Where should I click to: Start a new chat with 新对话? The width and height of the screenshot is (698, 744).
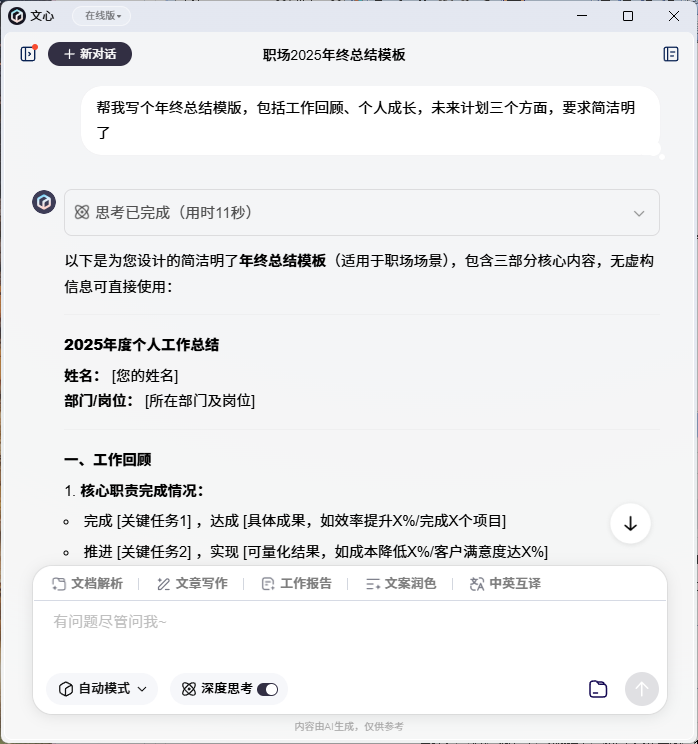click(x=90, y=54)
